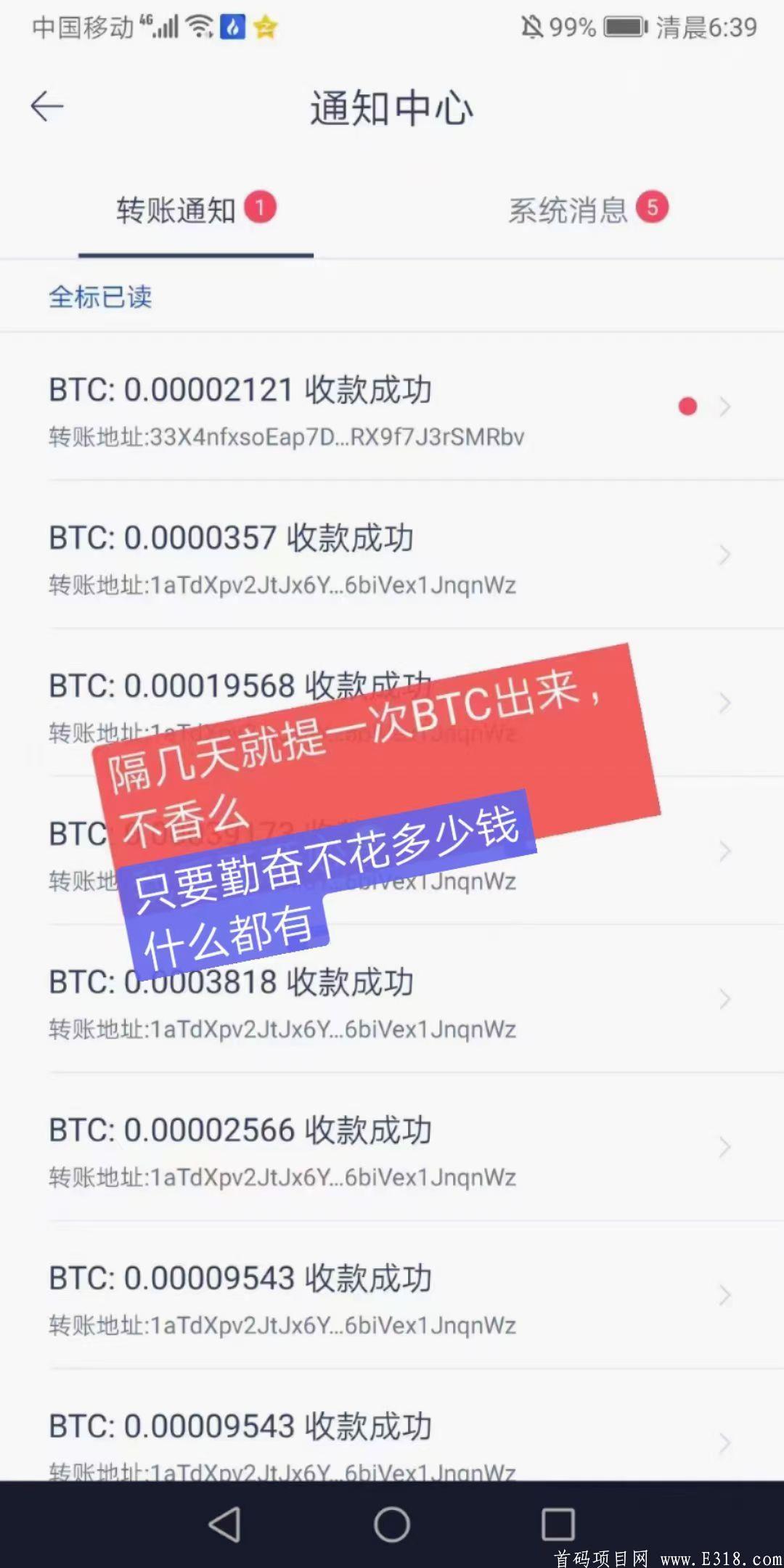This screenshot has height=1568, width=784.
Task: Switch to the 系统消息 tab
Action: click(571, 209)
